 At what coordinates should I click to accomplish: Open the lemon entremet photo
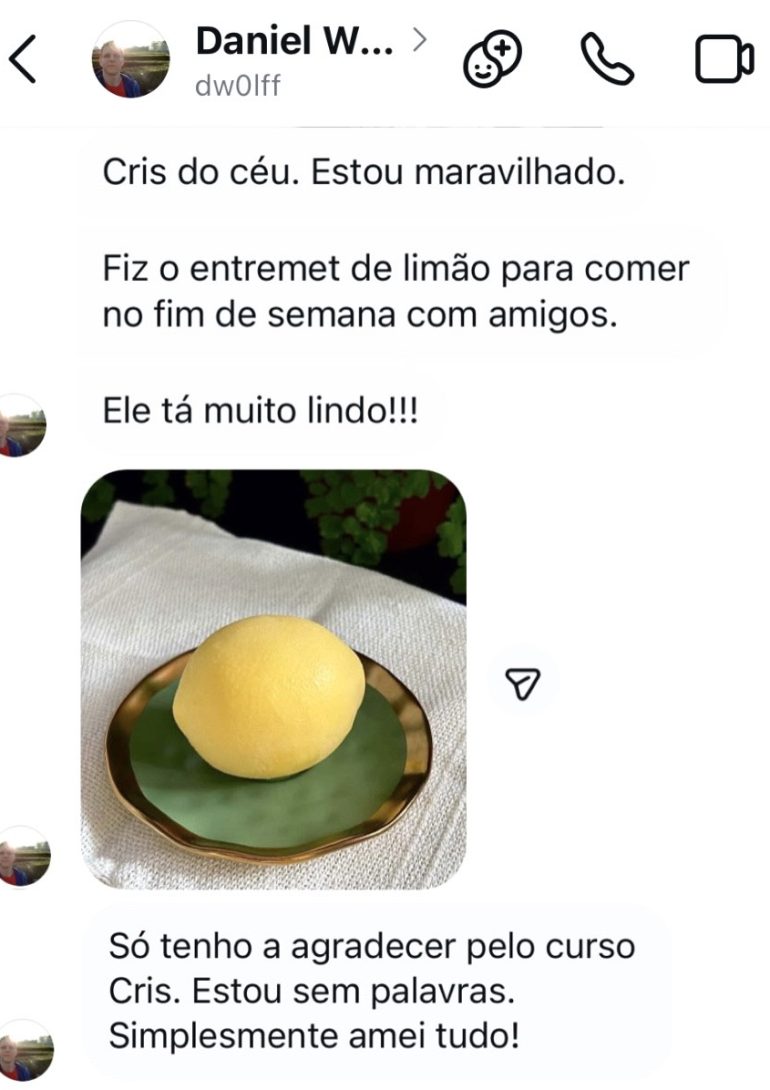[x=273, y=679]
